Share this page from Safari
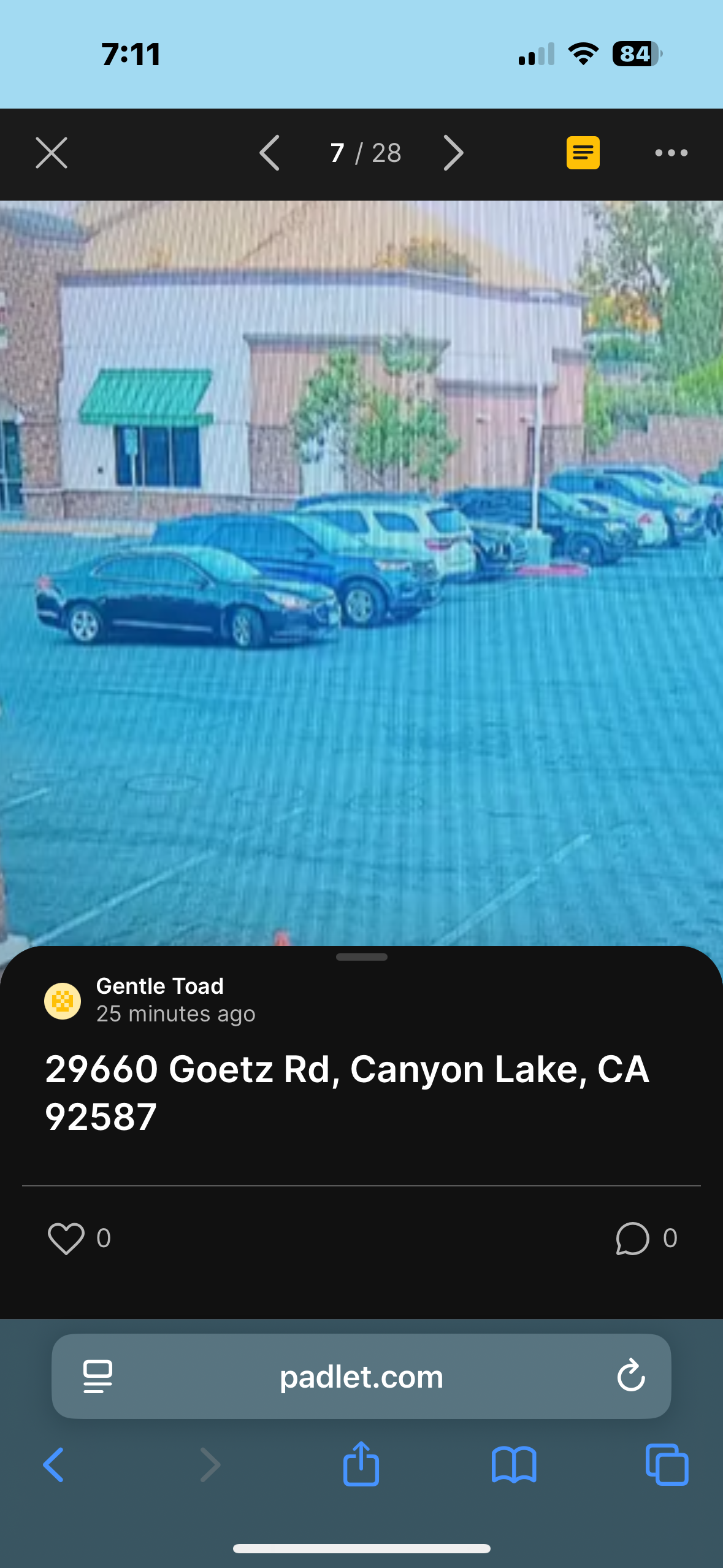 click(361, 1464)
